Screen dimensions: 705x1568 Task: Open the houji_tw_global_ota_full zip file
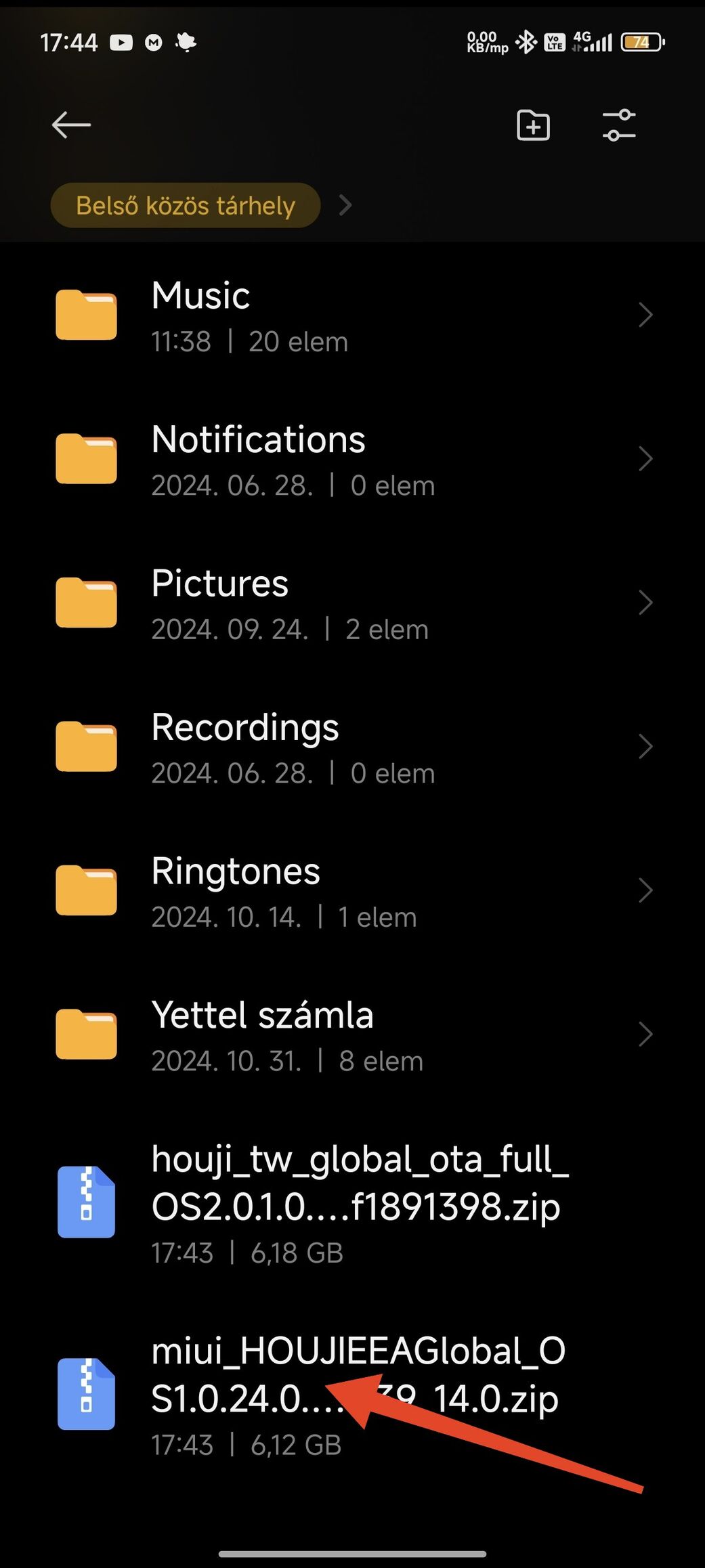[x=352, y=1203]
